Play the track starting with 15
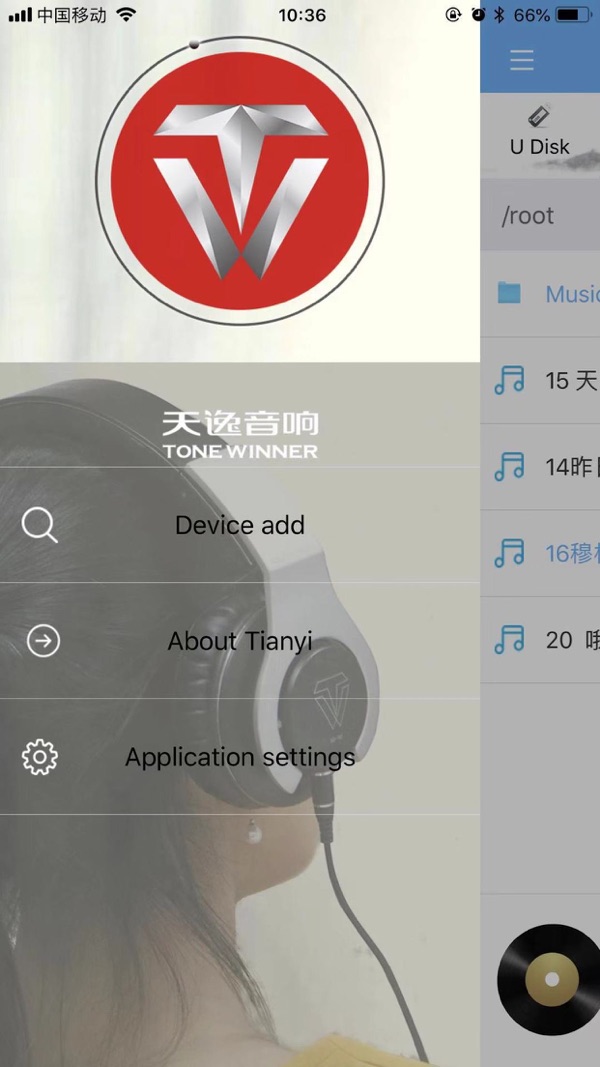 pyautogui.click(x=545, y=380)
